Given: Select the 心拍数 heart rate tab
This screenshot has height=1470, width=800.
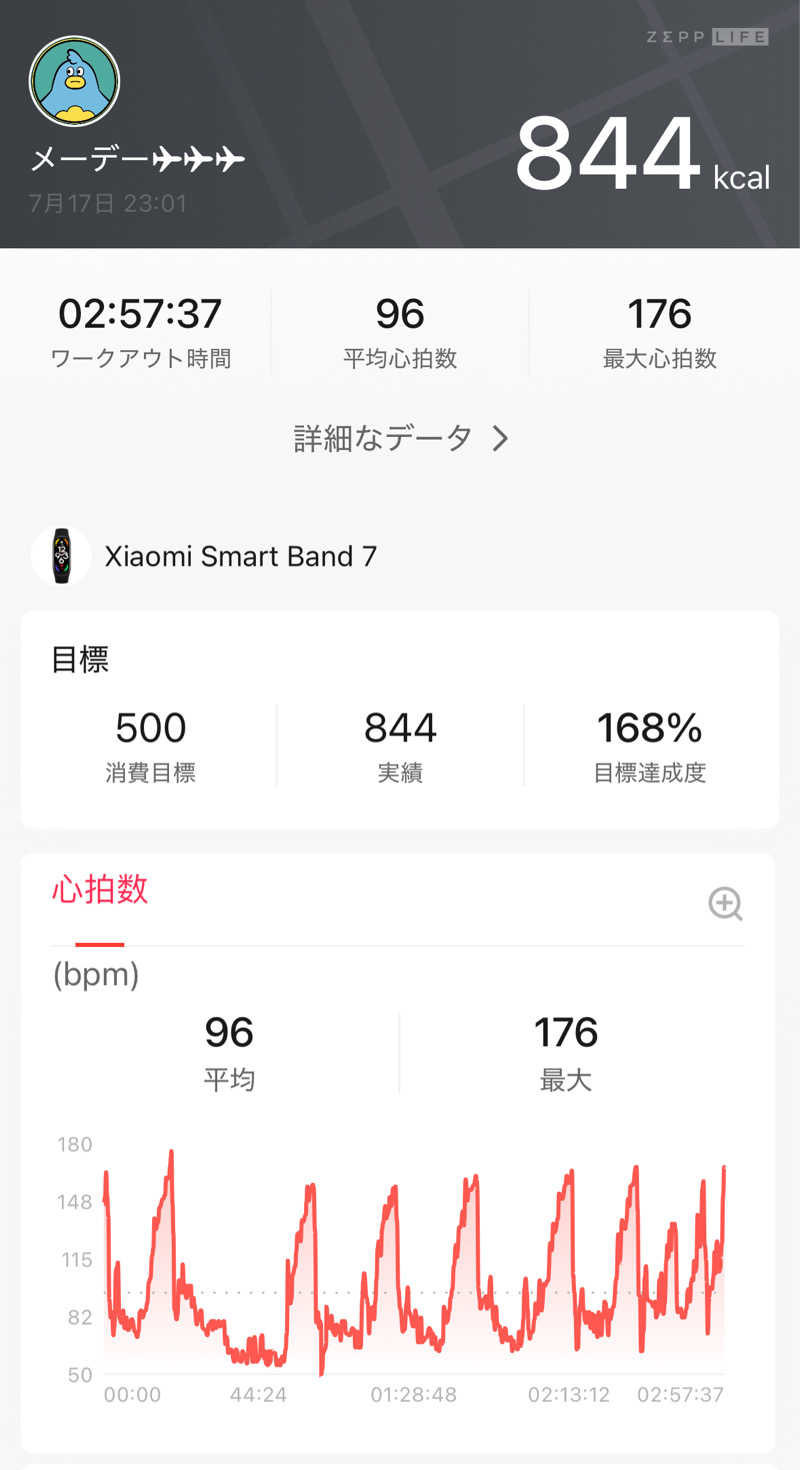Looking at the screenshot, I should tap(100, 889).
